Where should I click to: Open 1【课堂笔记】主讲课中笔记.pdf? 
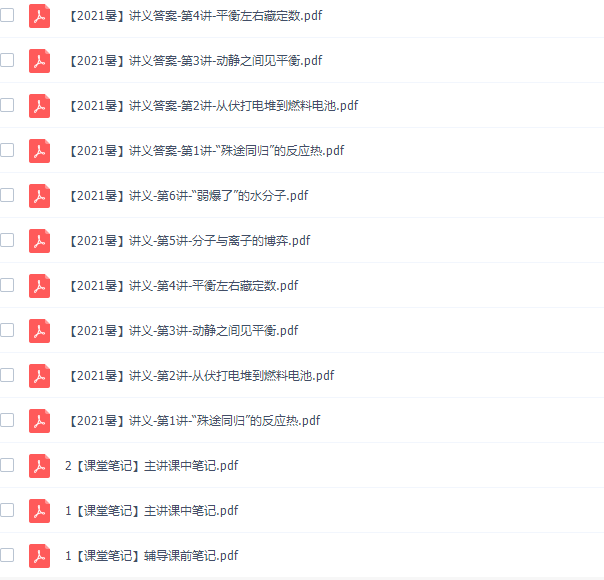(151, 510)
